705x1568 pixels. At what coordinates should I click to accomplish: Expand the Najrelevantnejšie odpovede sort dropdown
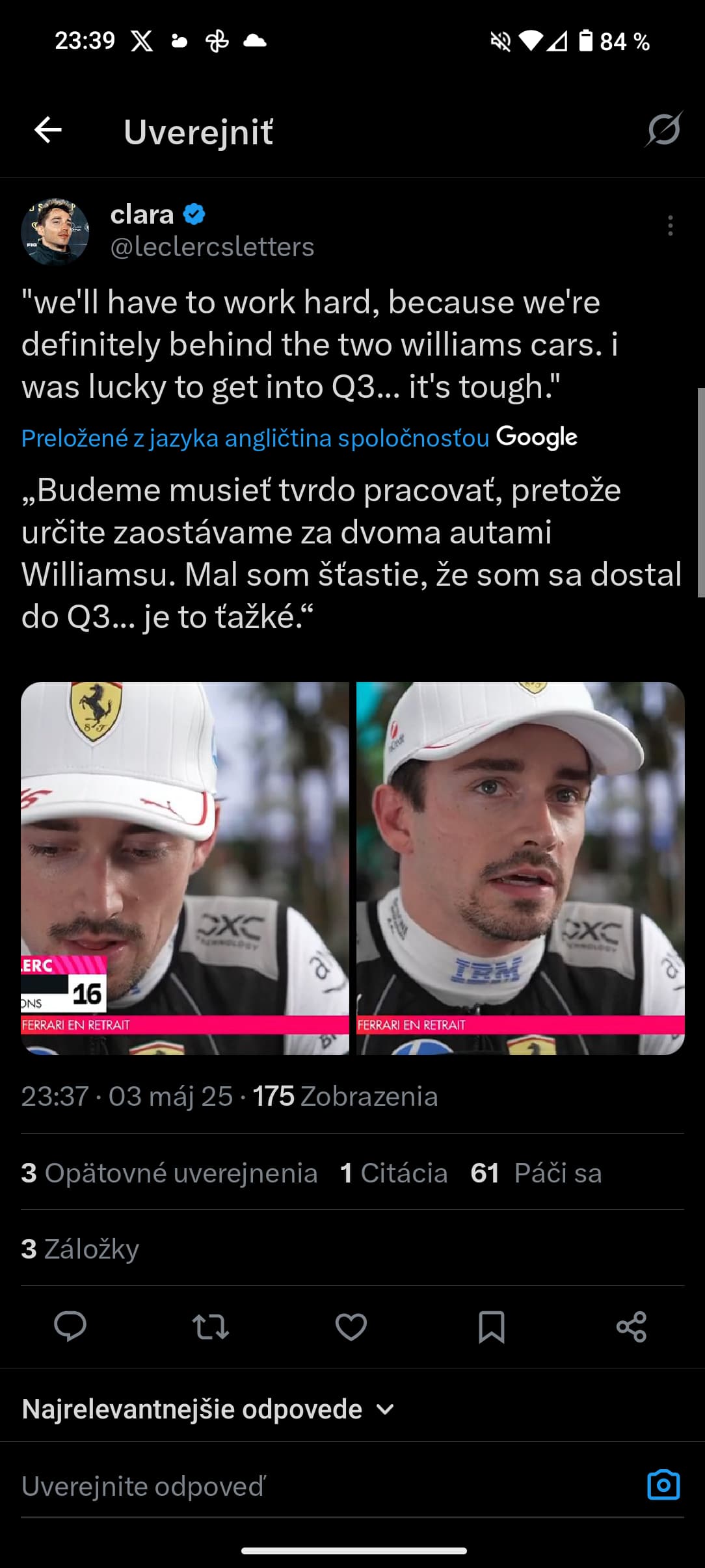click(x=208, y=1409)
